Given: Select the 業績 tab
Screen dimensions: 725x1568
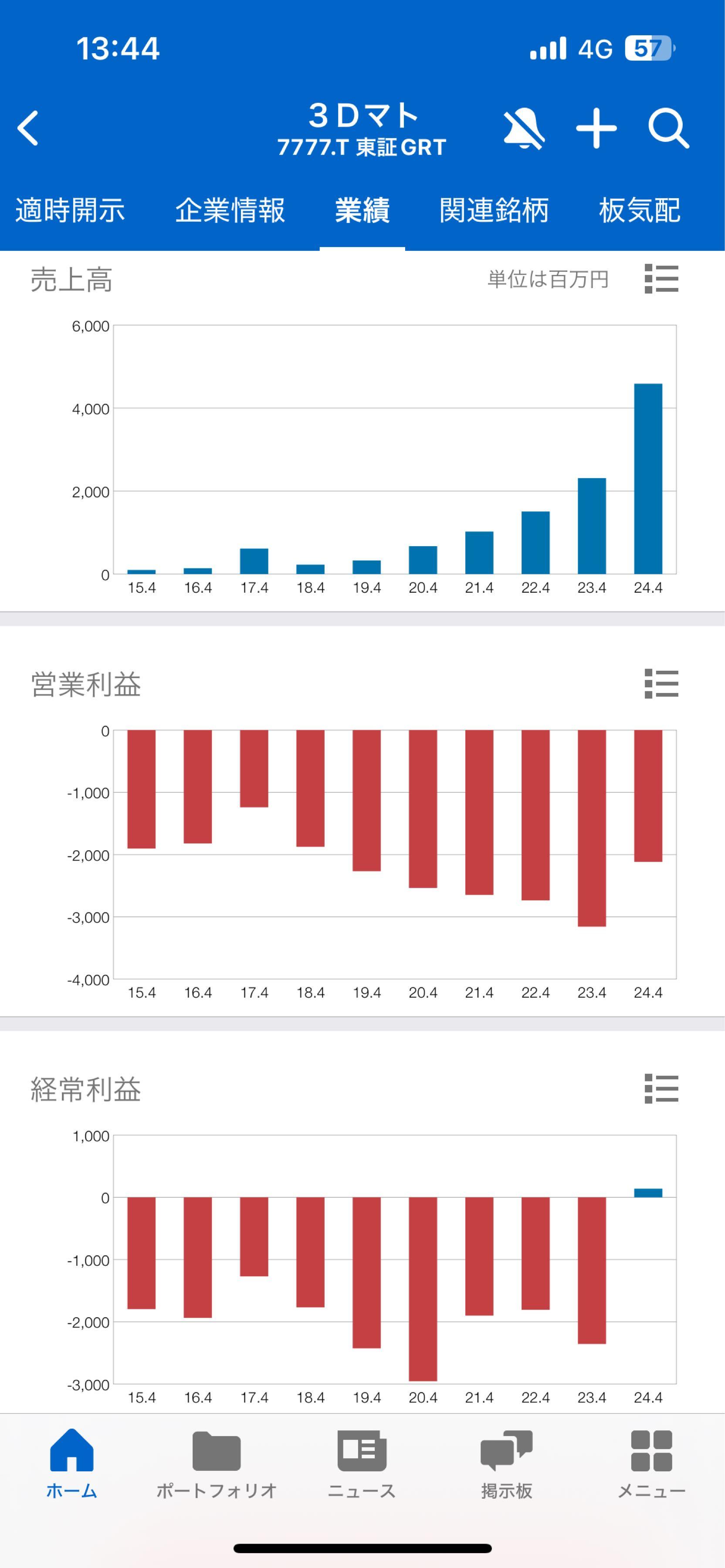Looking at the screenshot, I should 362,211.
